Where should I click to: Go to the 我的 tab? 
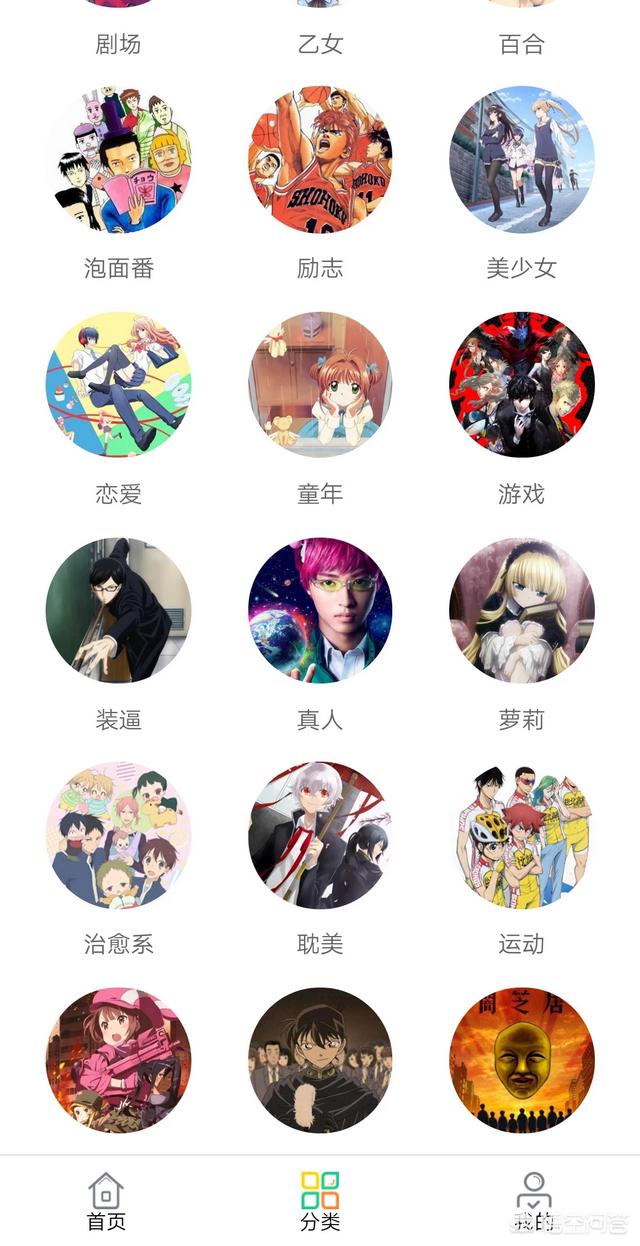click(x=534, y=1201)
